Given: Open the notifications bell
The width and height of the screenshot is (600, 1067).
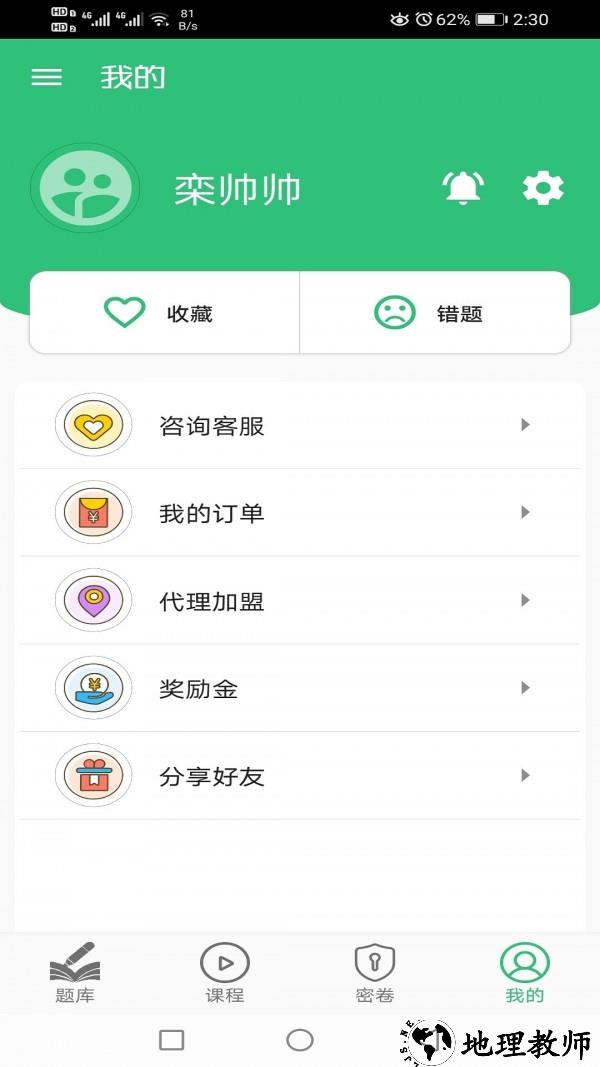Looking at the screenshot, I should 463,188.
